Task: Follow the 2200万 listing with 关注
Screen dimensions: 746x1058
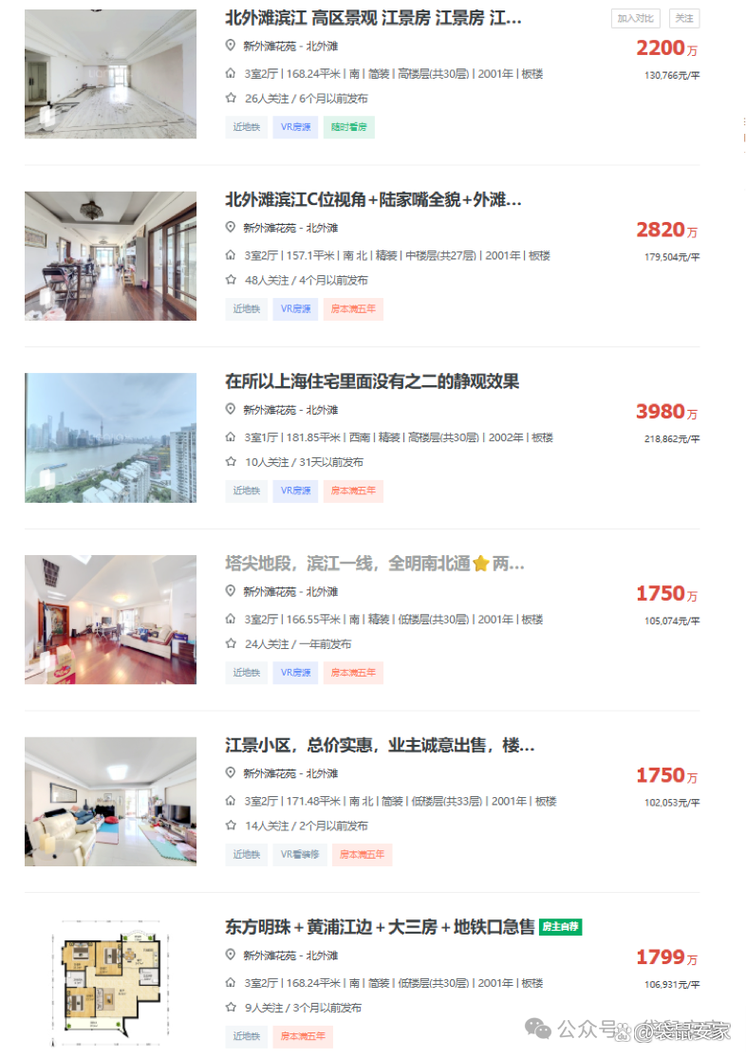Action: pyautogui.click(x=684, y=18)
